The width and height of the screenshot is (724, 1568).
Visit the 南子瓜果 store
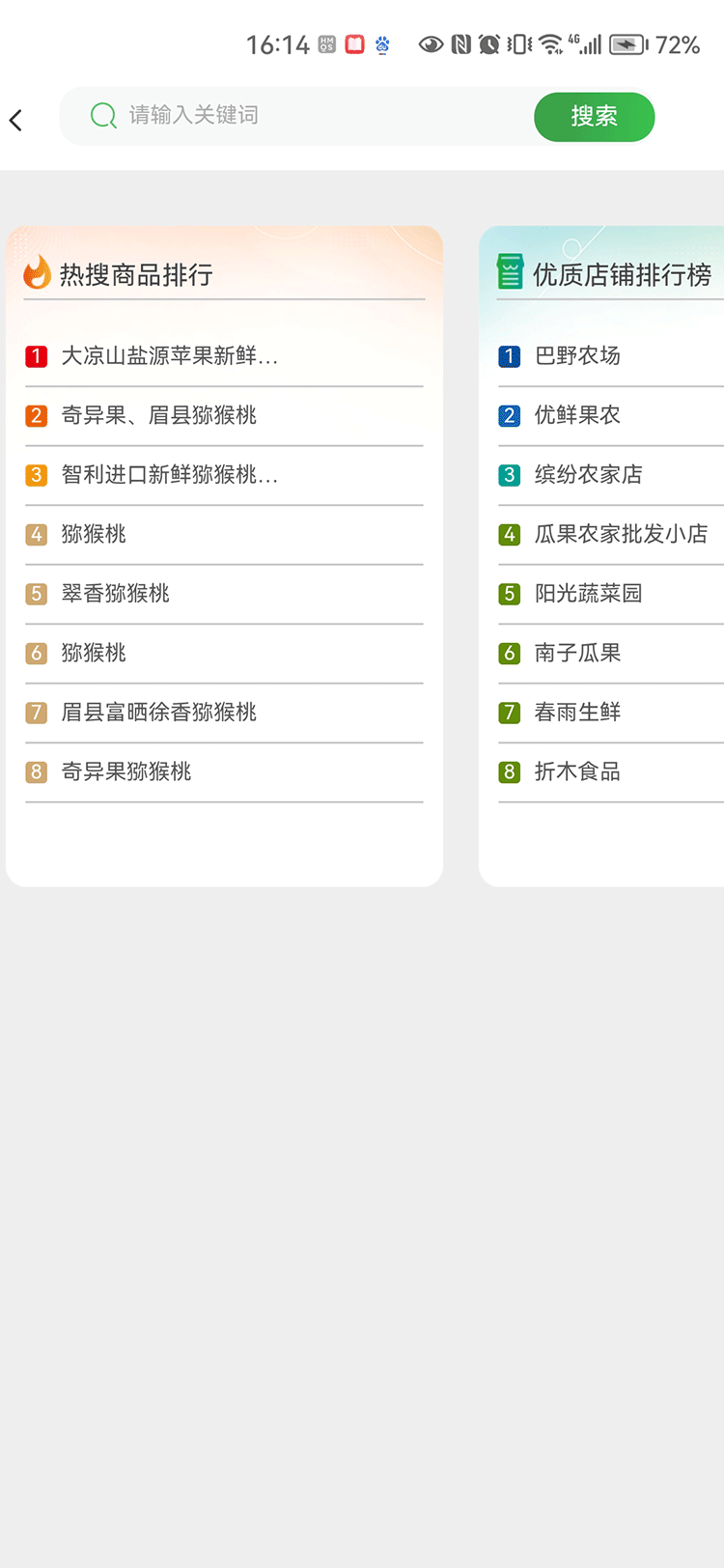tap(577, 654)
